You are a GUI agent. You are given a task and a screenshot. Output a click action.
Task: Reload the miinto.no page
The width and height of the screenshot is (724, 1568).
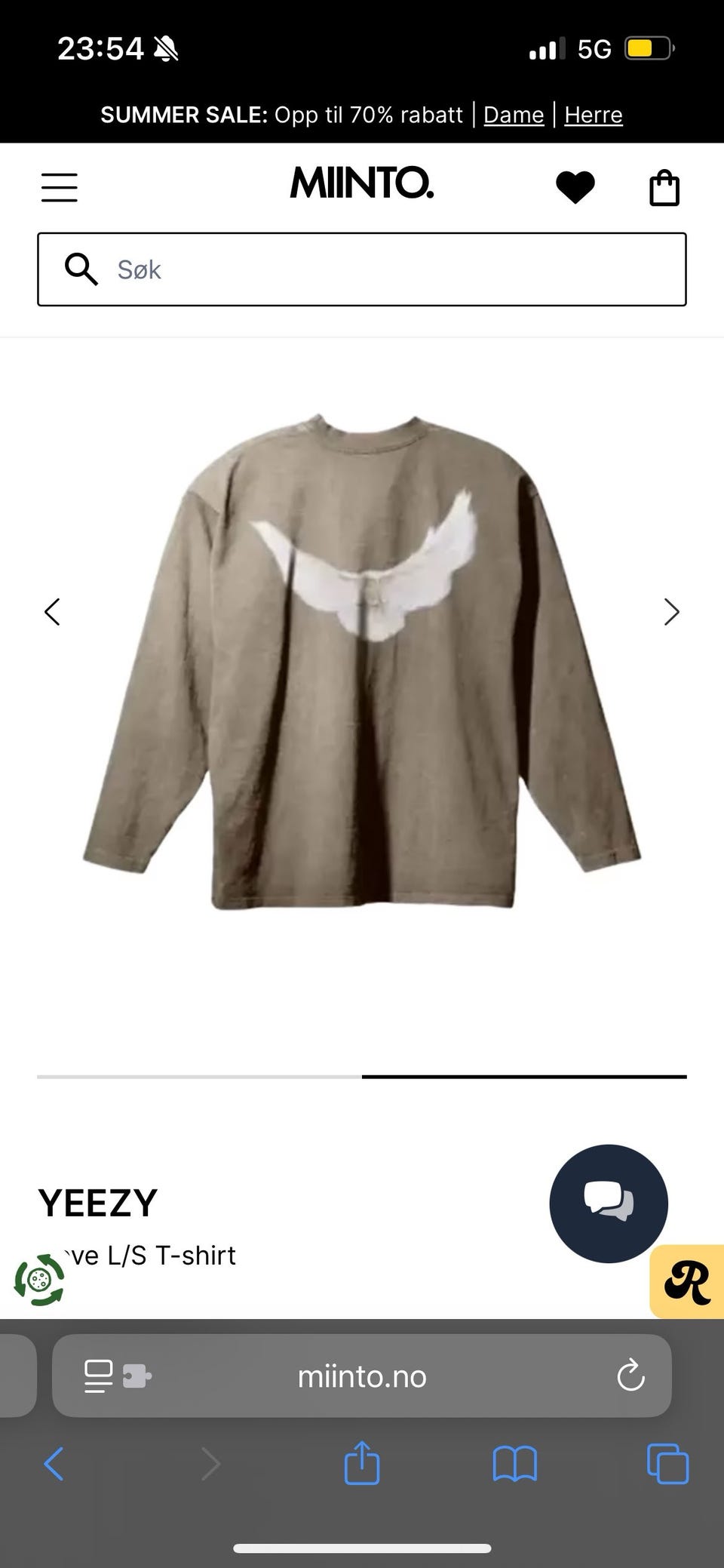(630, 1376)
